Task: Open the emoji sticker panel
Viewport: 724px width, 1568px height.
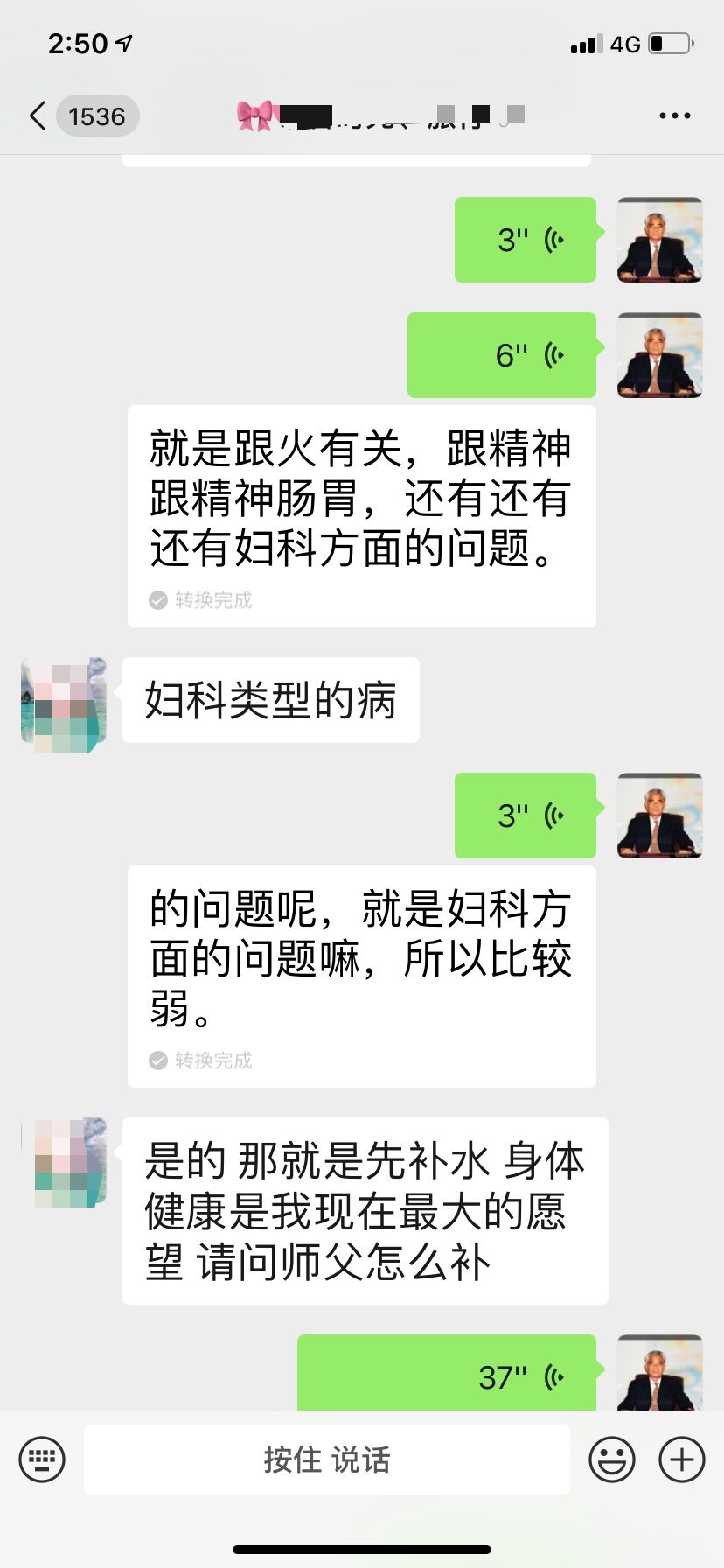Action: point(611,1459)
